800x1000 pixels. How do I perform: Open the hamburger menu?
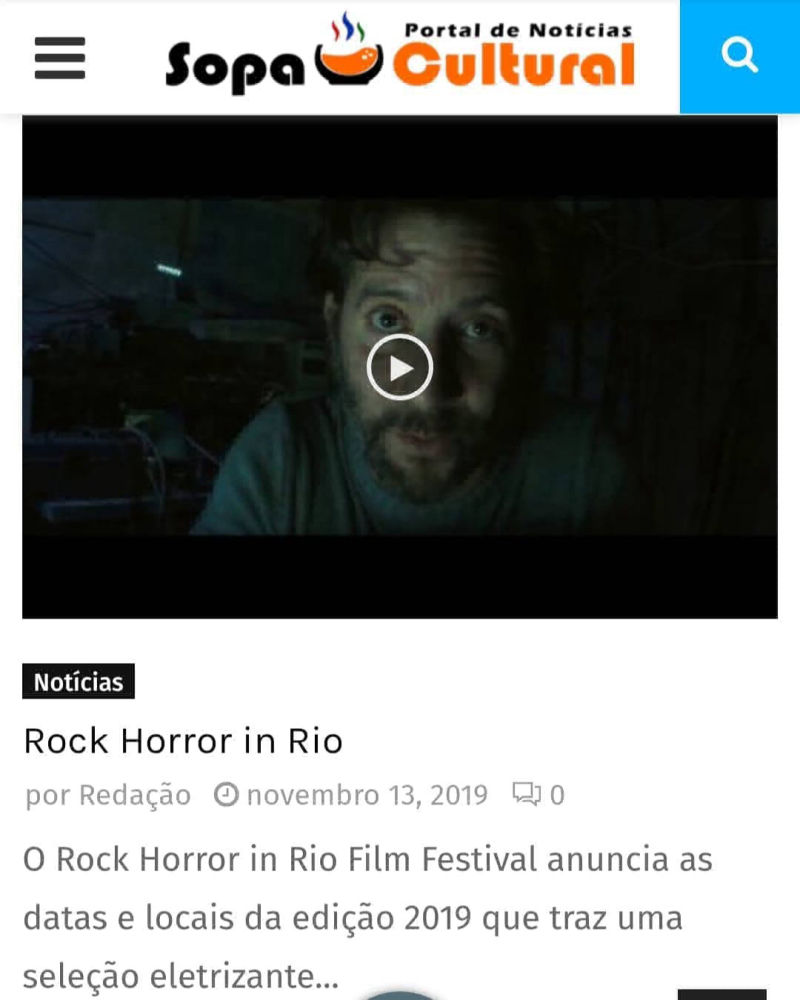(x=60, y=58)
